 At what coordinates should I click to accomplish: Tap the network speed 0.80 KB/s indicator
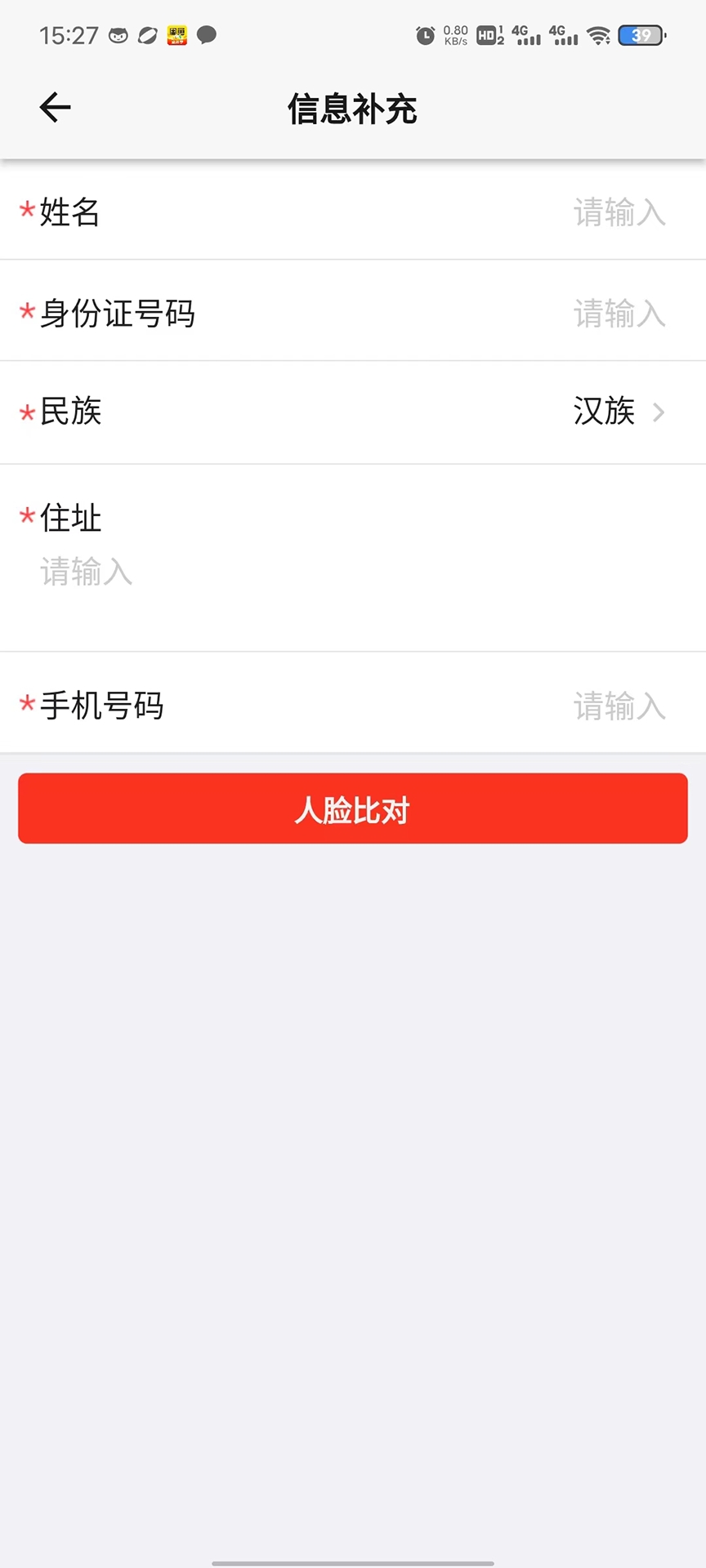tap(454, 34)
